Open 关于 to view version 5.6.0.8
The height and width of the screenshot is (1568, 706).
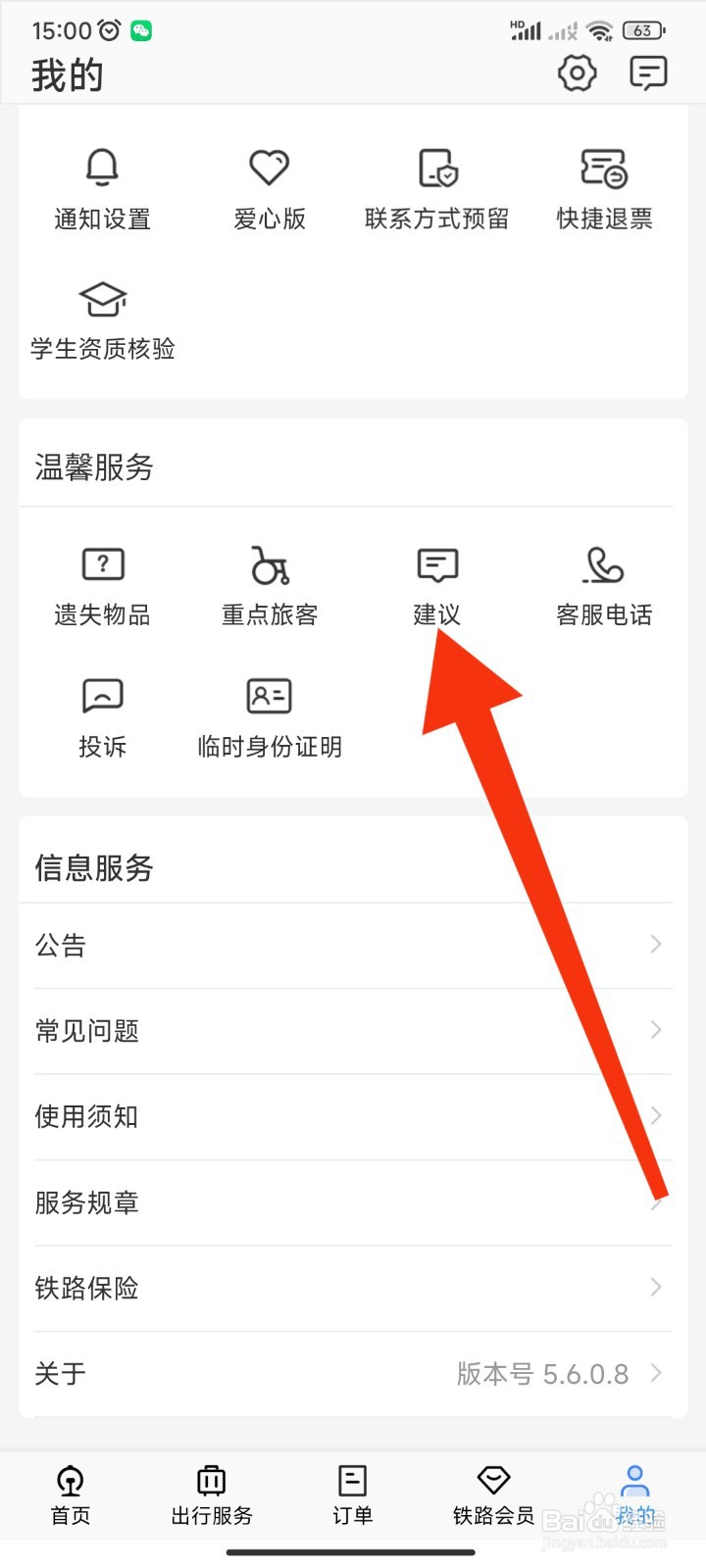point(353,1374)
